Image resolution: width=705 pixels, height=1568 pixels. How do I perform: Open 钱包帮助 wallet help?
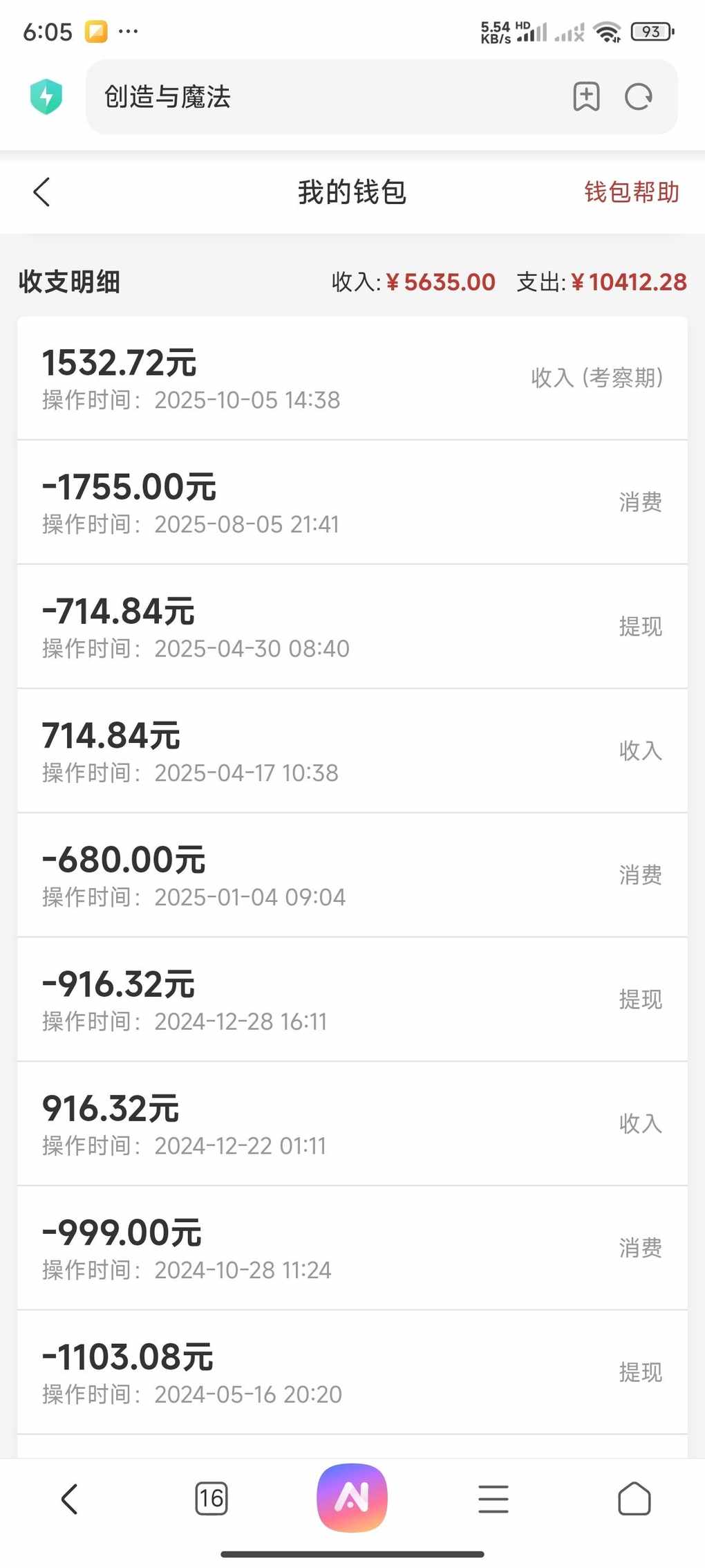[632, 192]
